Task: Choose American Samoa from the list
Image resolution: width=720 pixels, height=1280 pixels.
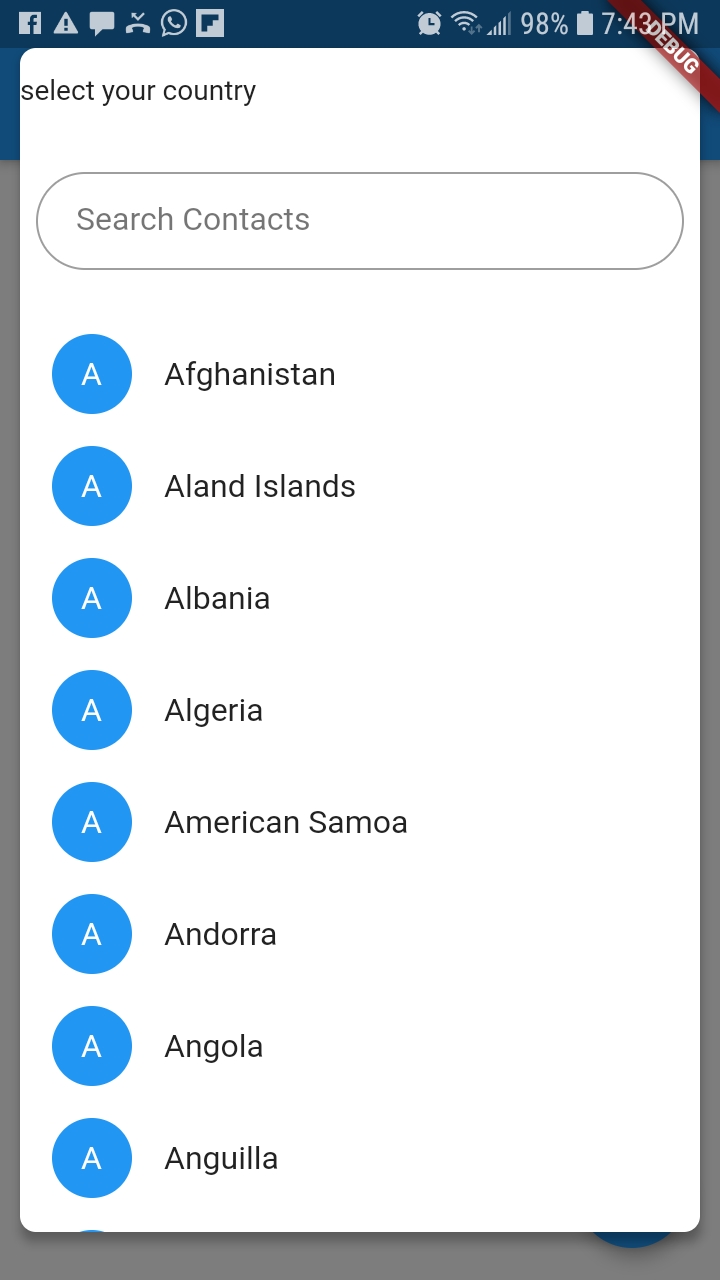Action: point(286,822)
